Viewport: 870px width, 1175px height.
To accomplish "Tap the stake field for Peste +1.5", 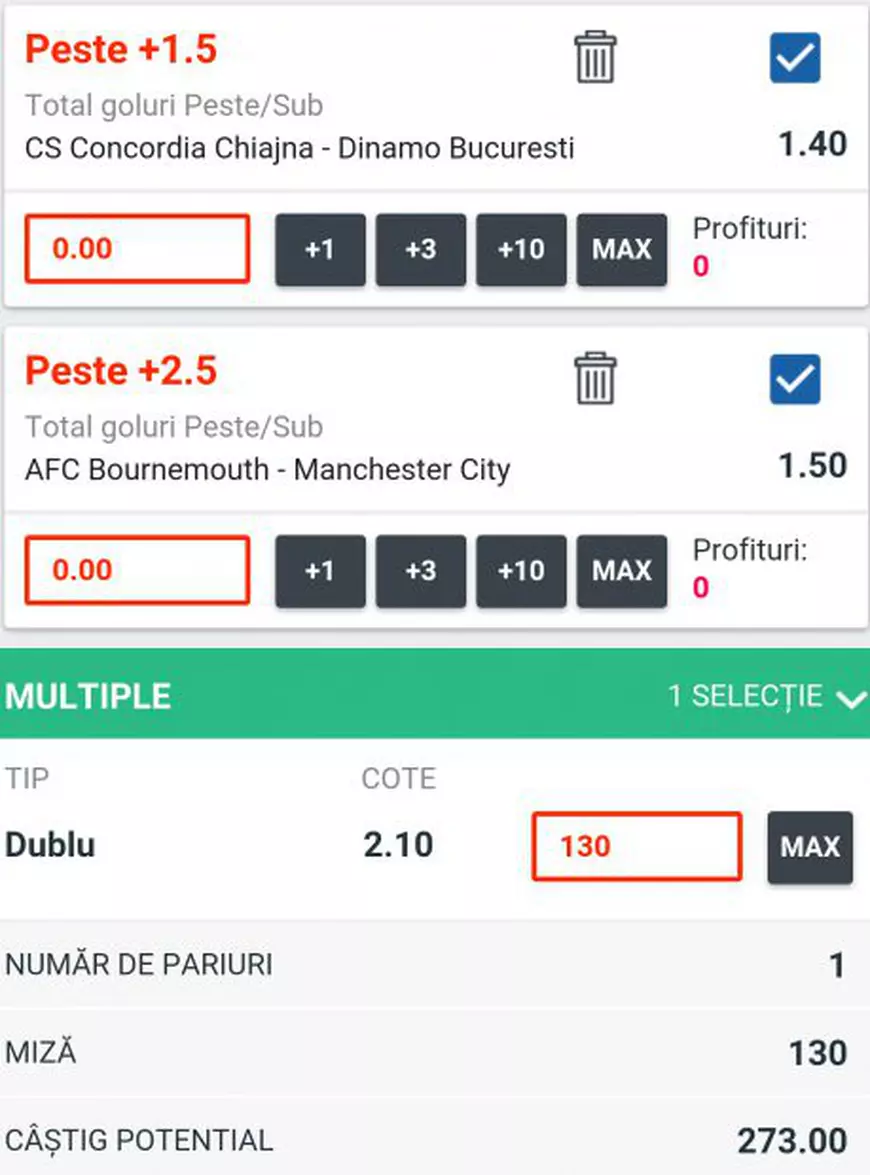I will click(137, 249).
